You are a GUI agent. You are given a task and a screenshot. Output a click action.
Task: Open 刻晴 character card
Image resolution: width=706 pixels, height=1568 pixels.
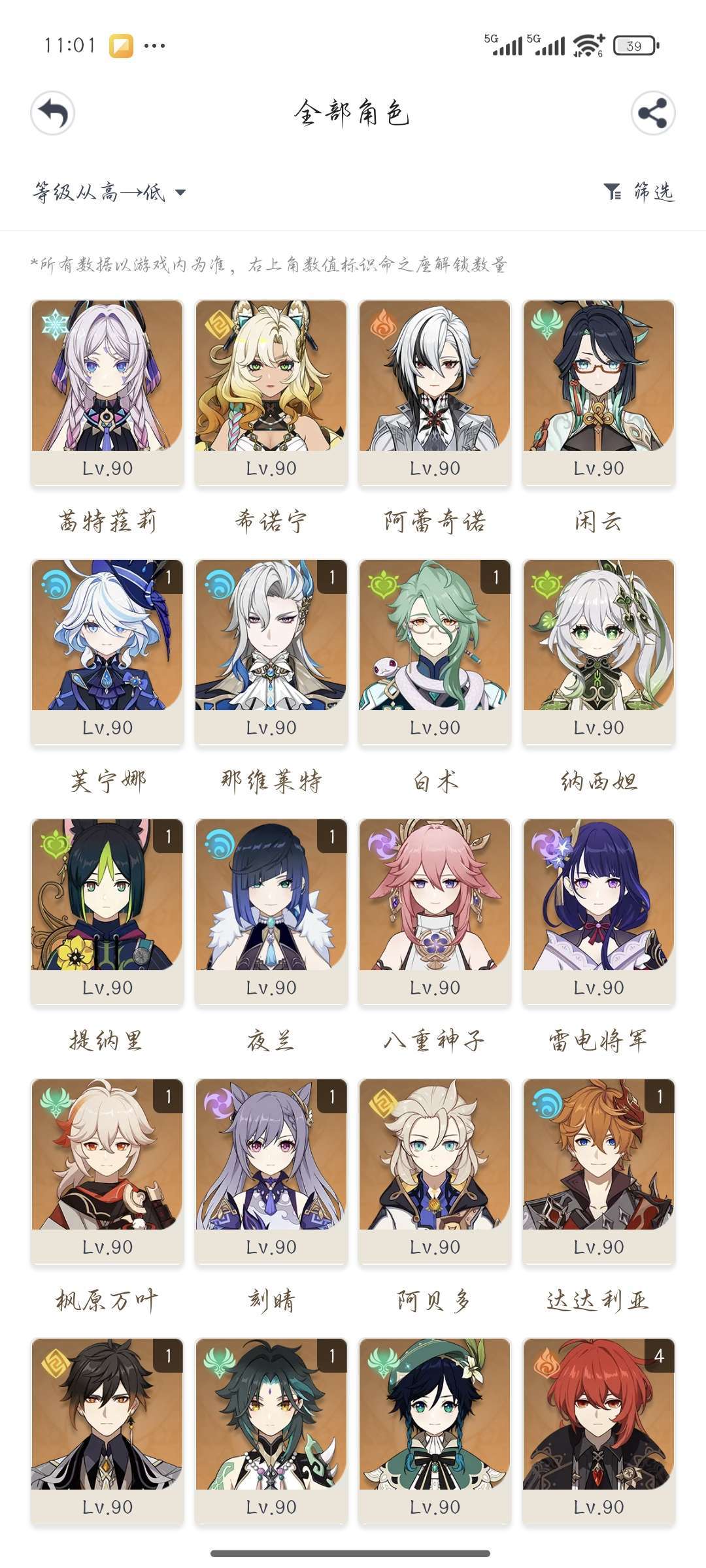pos(271,1171)
